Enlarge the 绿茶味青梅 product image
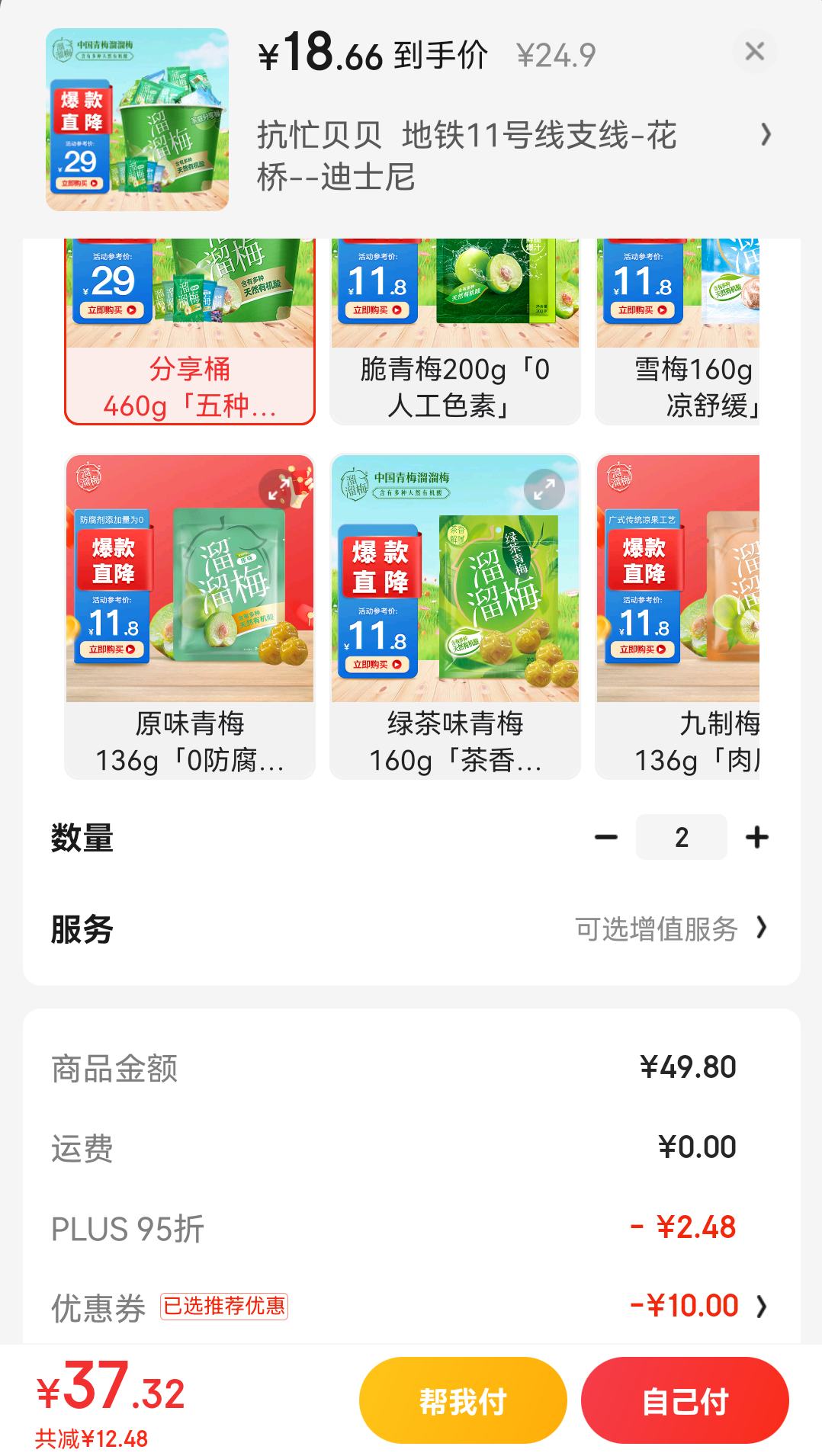The image size is (822, 1456). 544,489
